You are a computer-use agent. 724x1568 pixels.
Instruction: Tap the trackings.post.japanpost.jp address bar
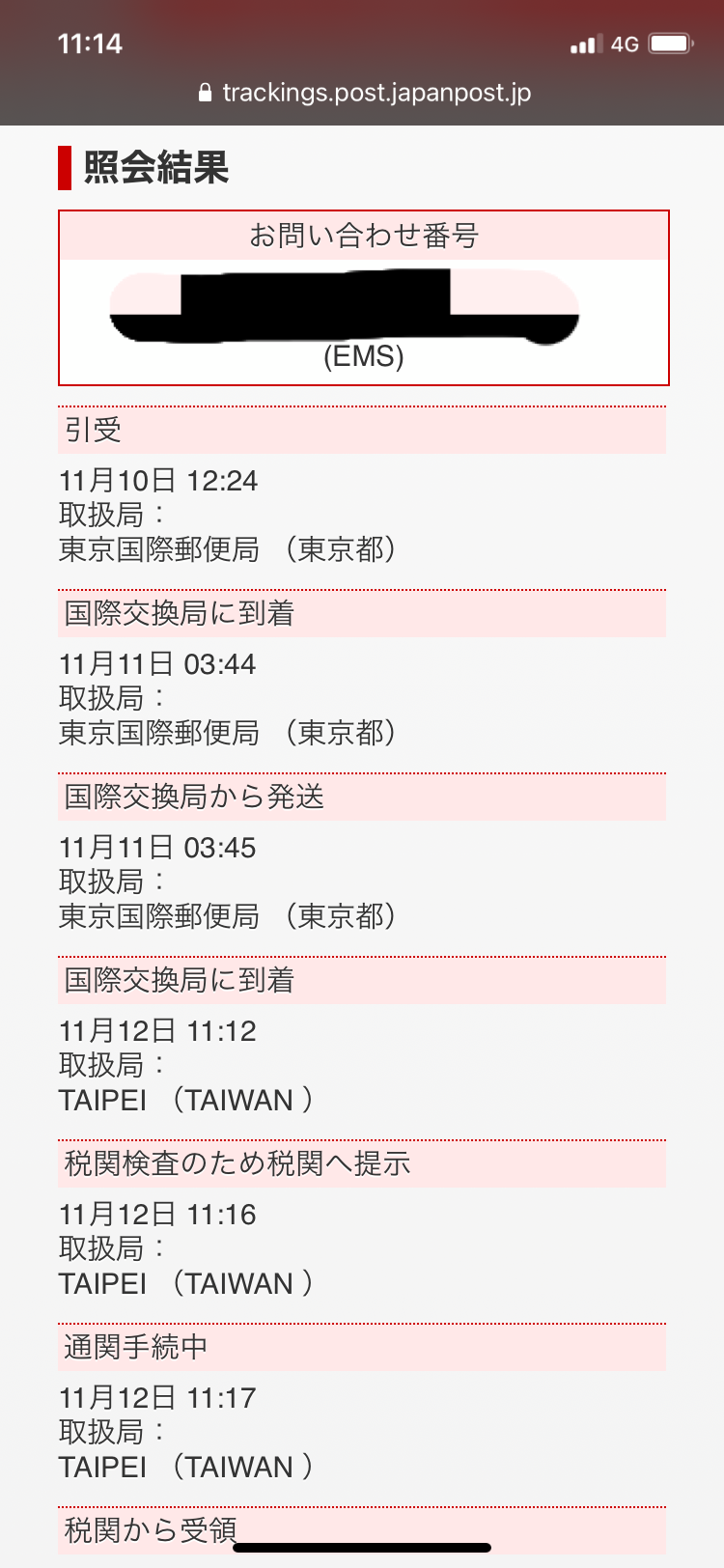(364, 93)
